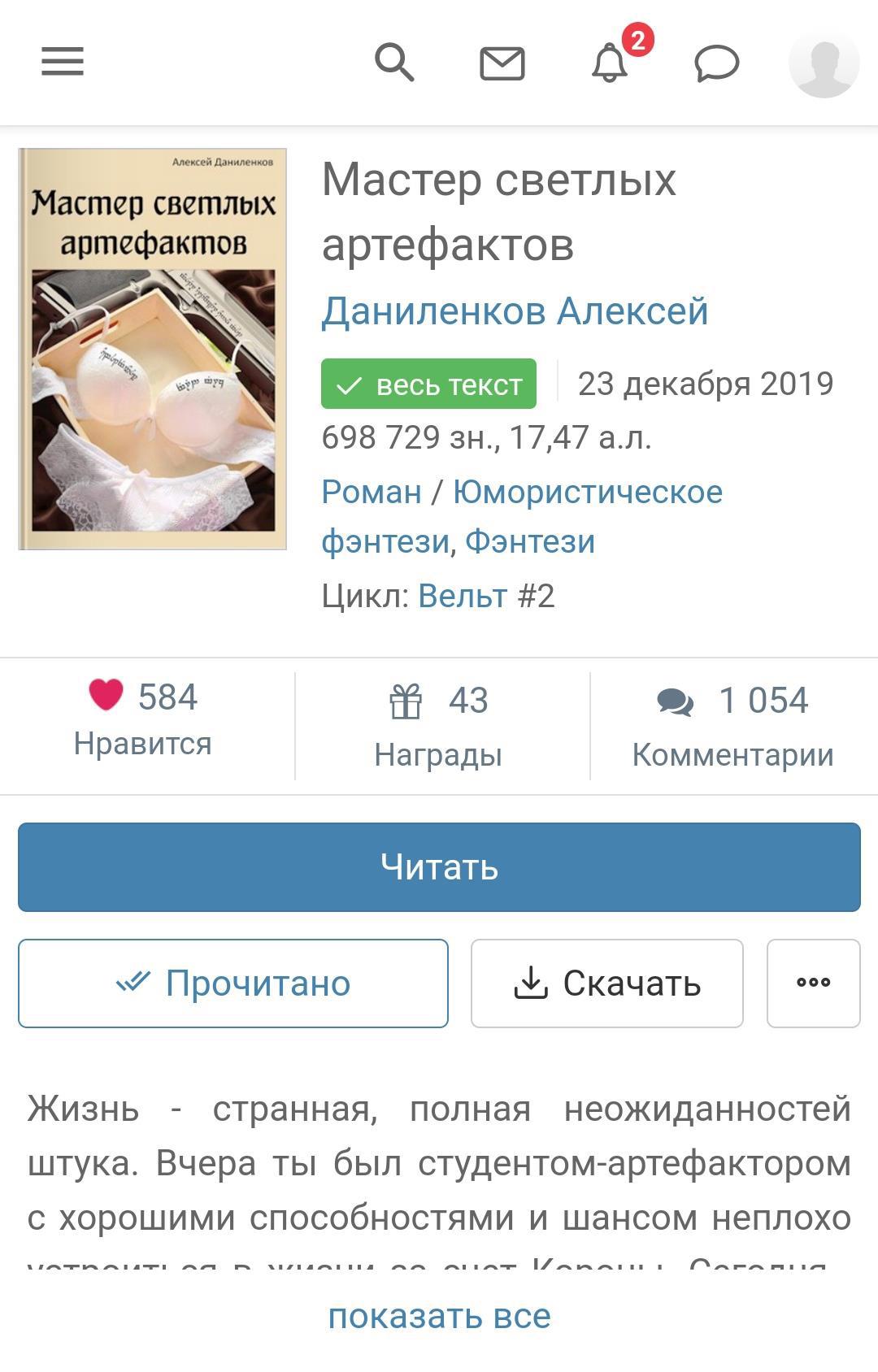This screenshot has width=878, height=1372.
Task: Open the Вельт cycle link
Action: (463, 596)
